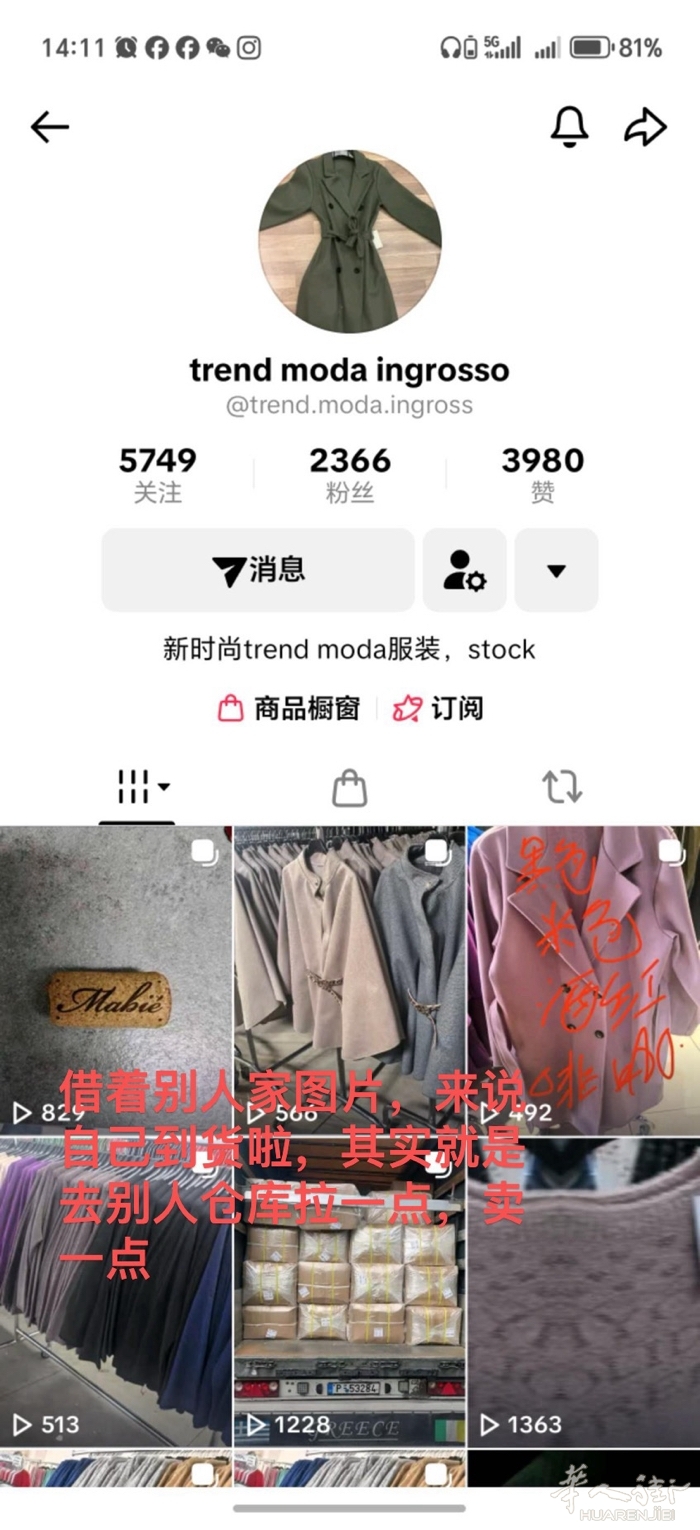Open the 订阅 subscription link
This screenshot has width=700, height=1530.
pos(438,709)
